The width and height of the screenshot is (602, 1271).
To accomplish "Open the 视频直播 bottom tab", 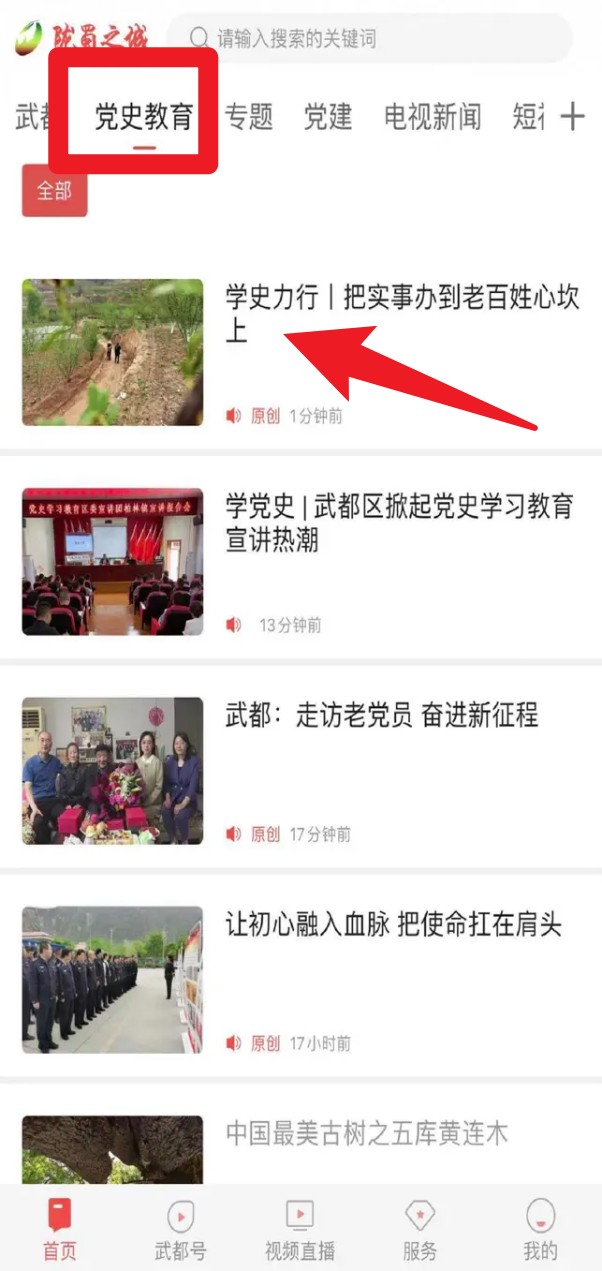I will tap(300, 1230).
